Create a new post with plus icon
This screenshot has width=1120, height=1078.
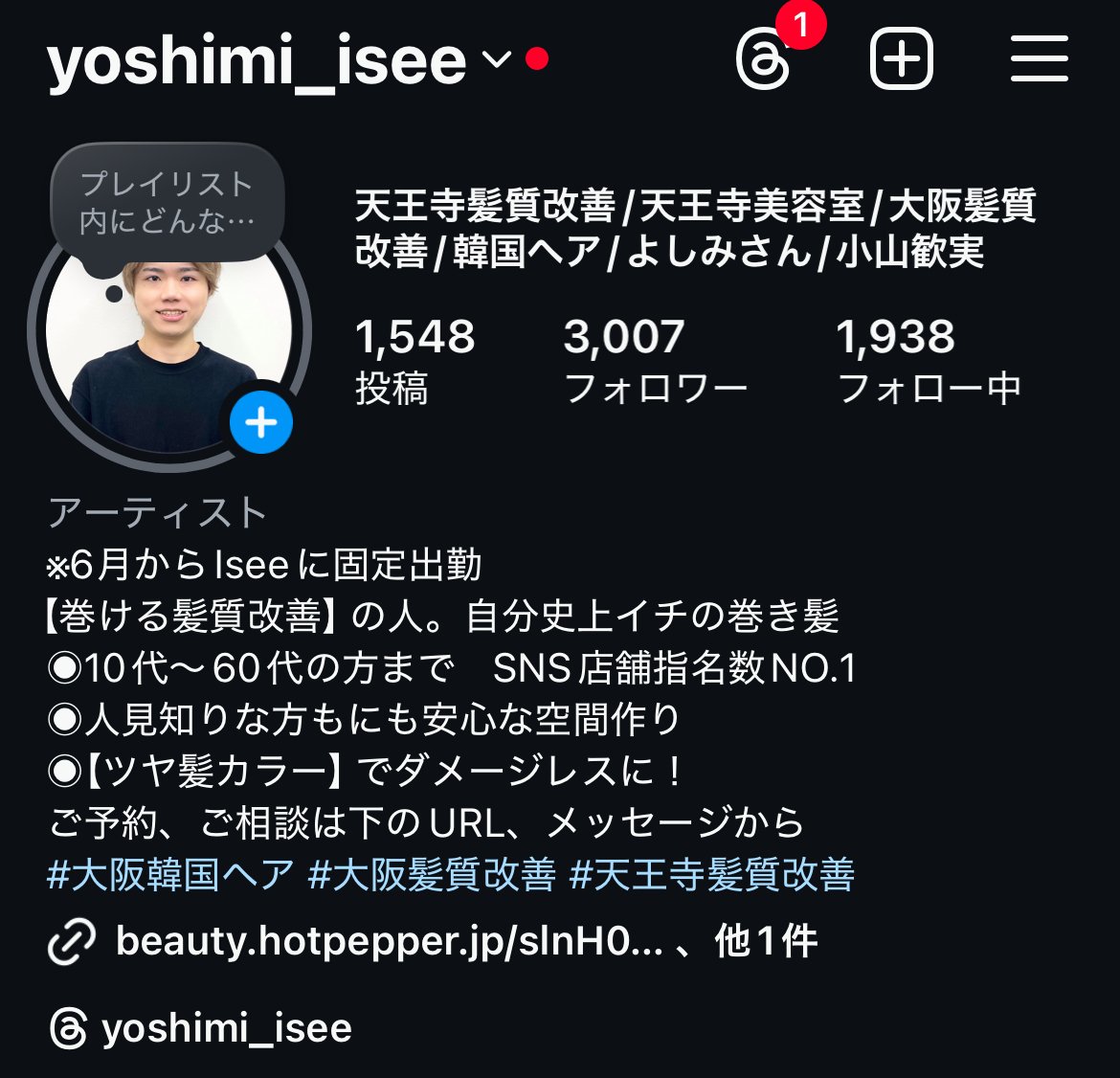(x=901, y=59)
